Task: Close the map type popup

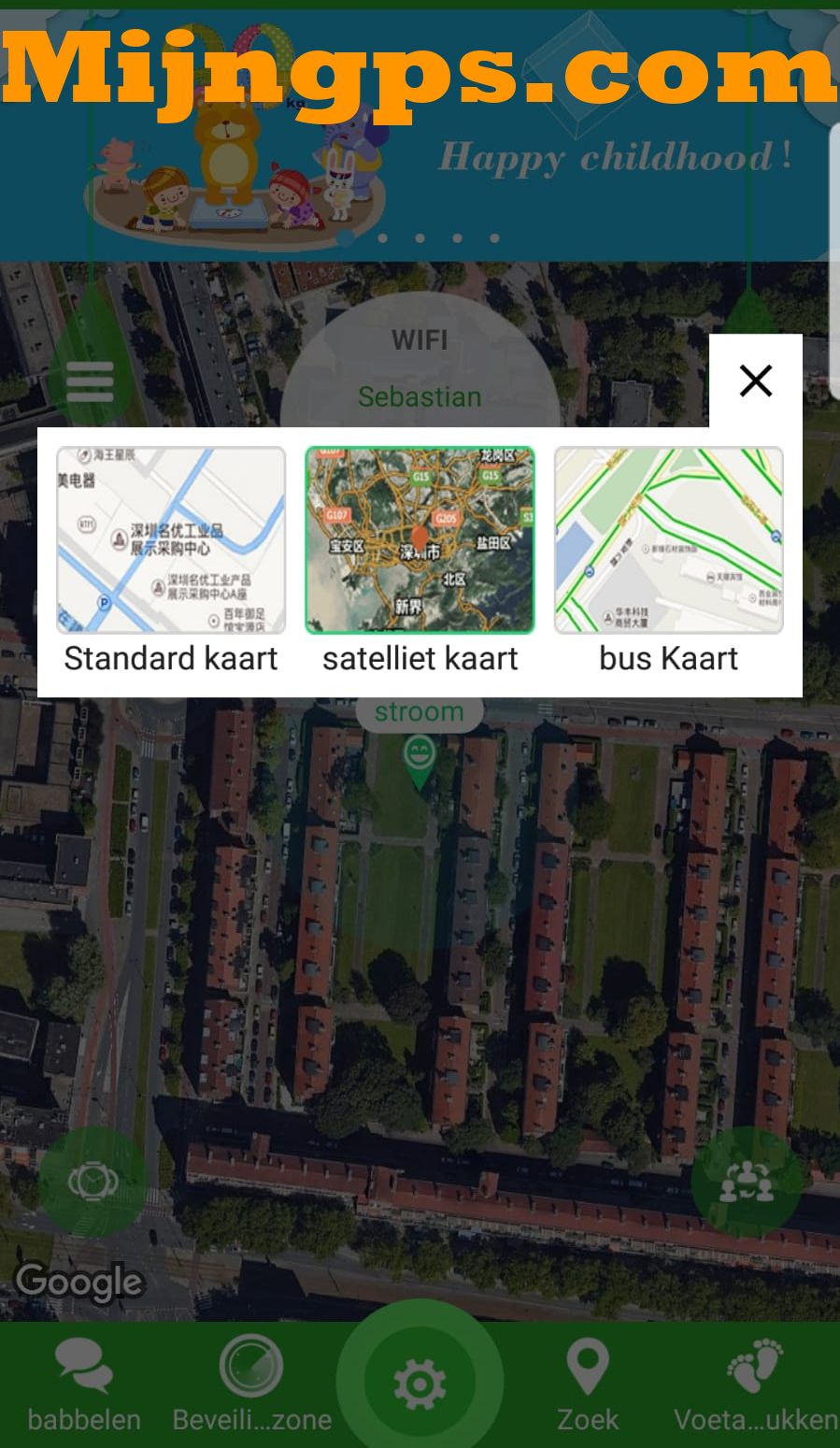Action: click(x=755, y=380)
